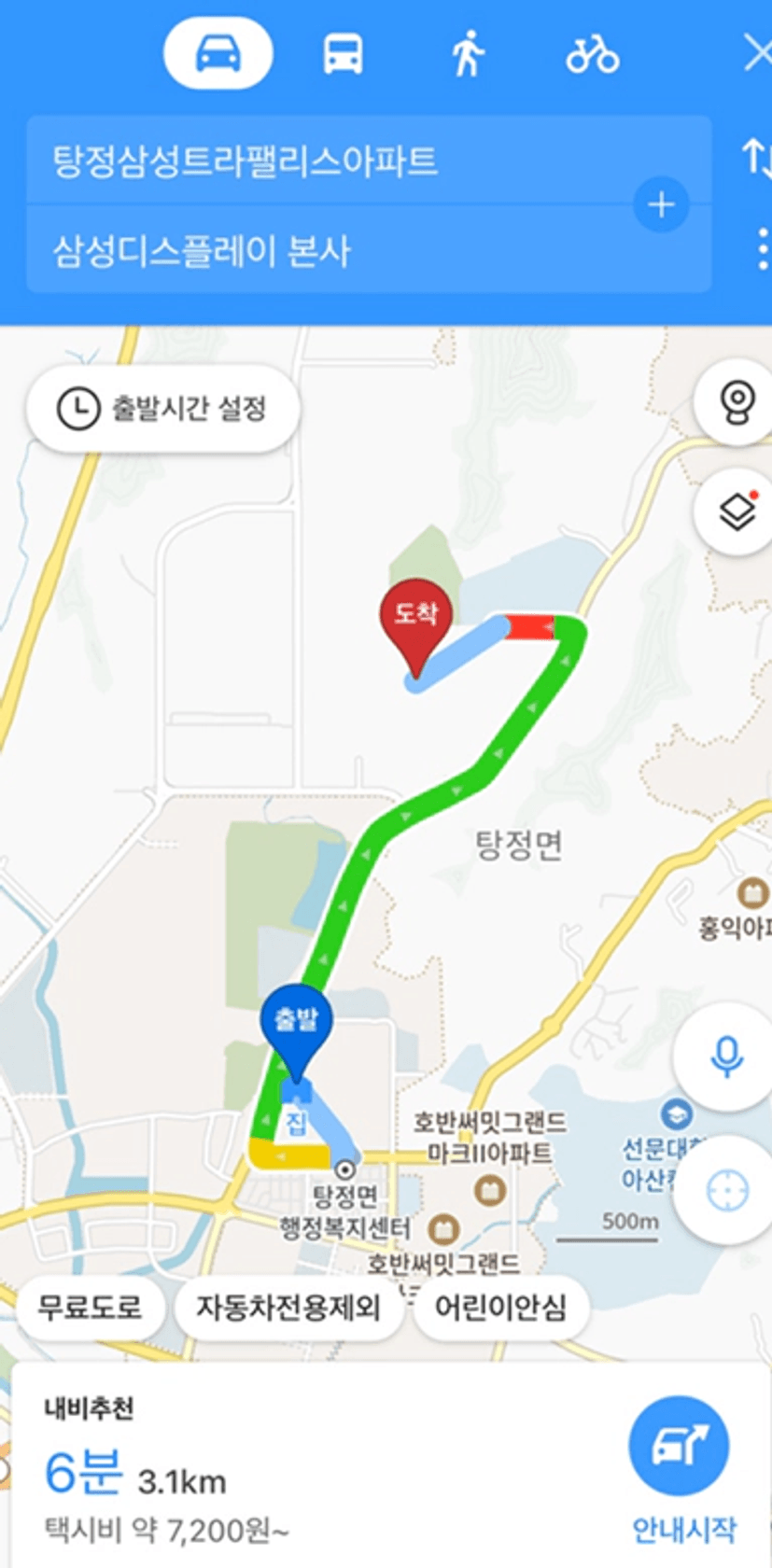Select the 자동차전용제외 route option chip
The width and height of the screenshot is (772, 1568).
coord(288,1308)
